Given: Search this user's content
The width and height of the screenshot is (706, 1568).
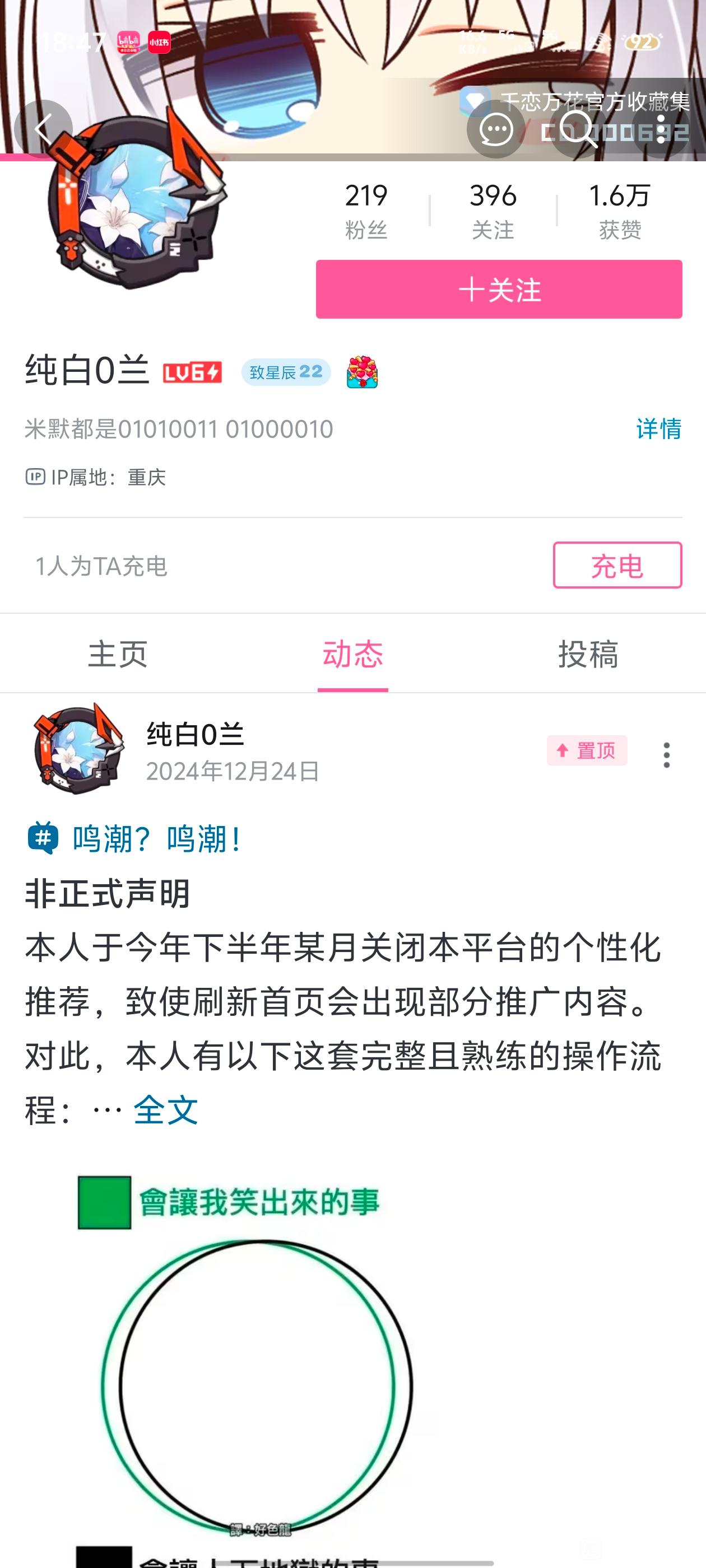Looking at the screenshot, I should [578, 130].
